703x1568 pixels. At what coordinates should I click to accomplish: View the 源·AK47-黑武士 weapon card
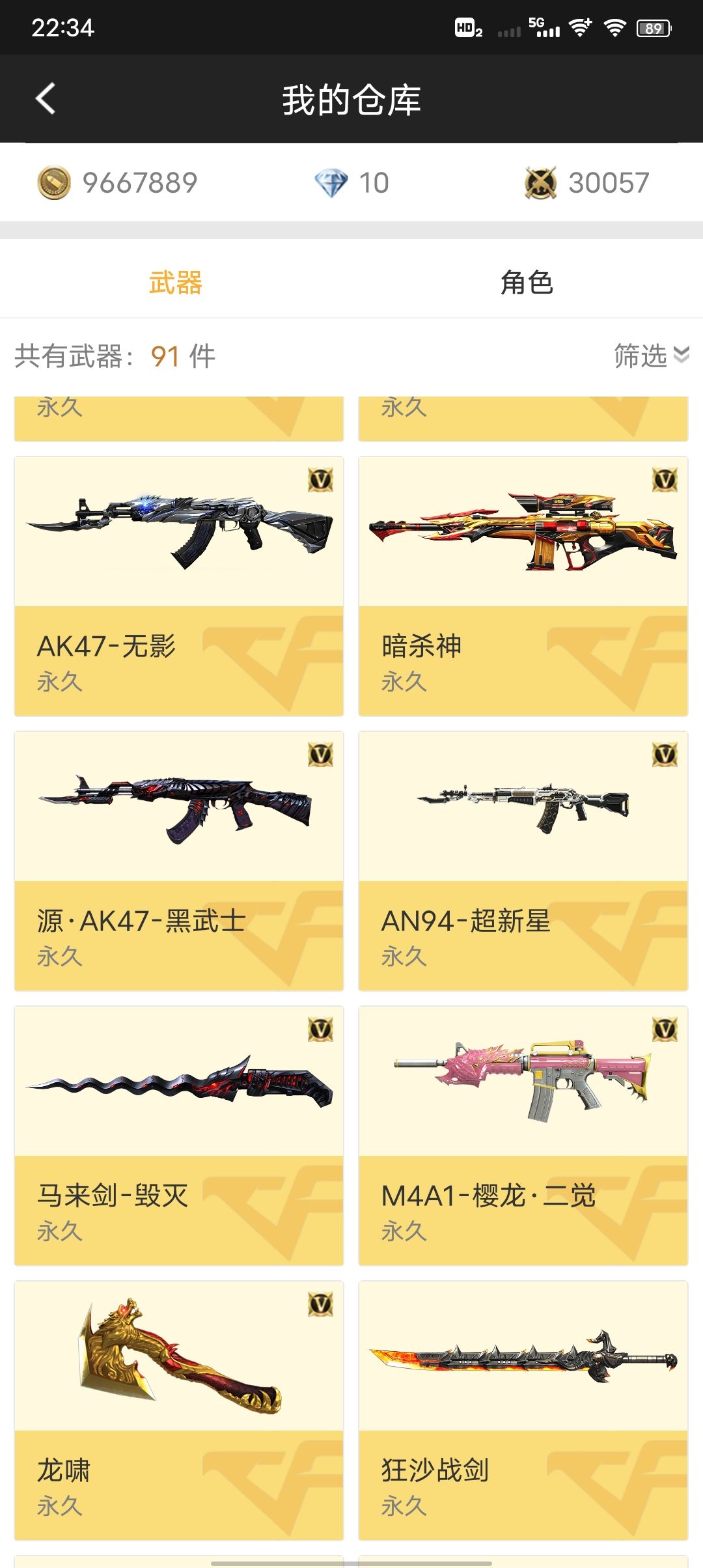click(x=179, y=861)
